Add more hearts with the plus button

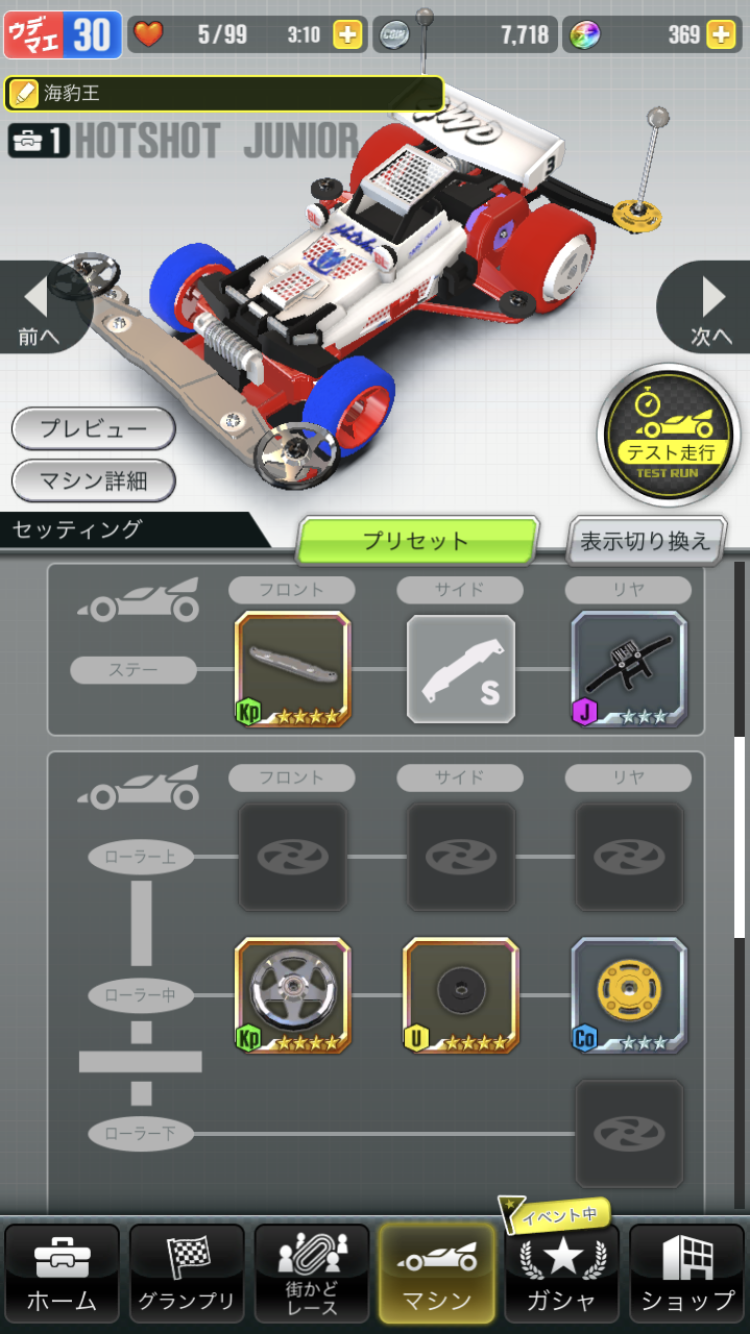[347, 35]
